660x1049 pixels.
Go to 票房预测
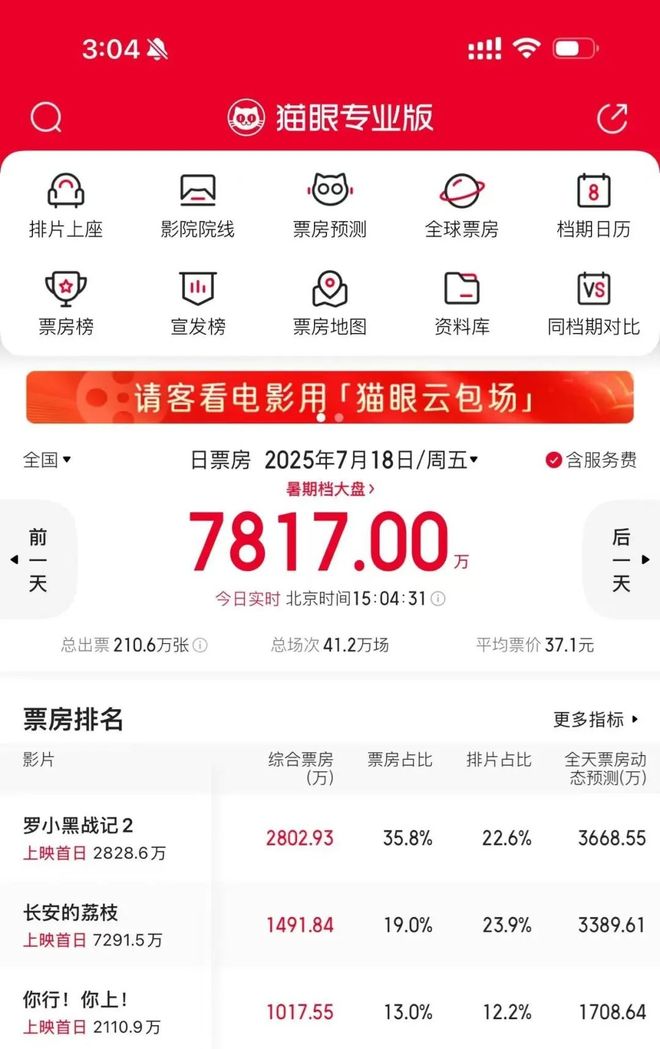(330, 205)
